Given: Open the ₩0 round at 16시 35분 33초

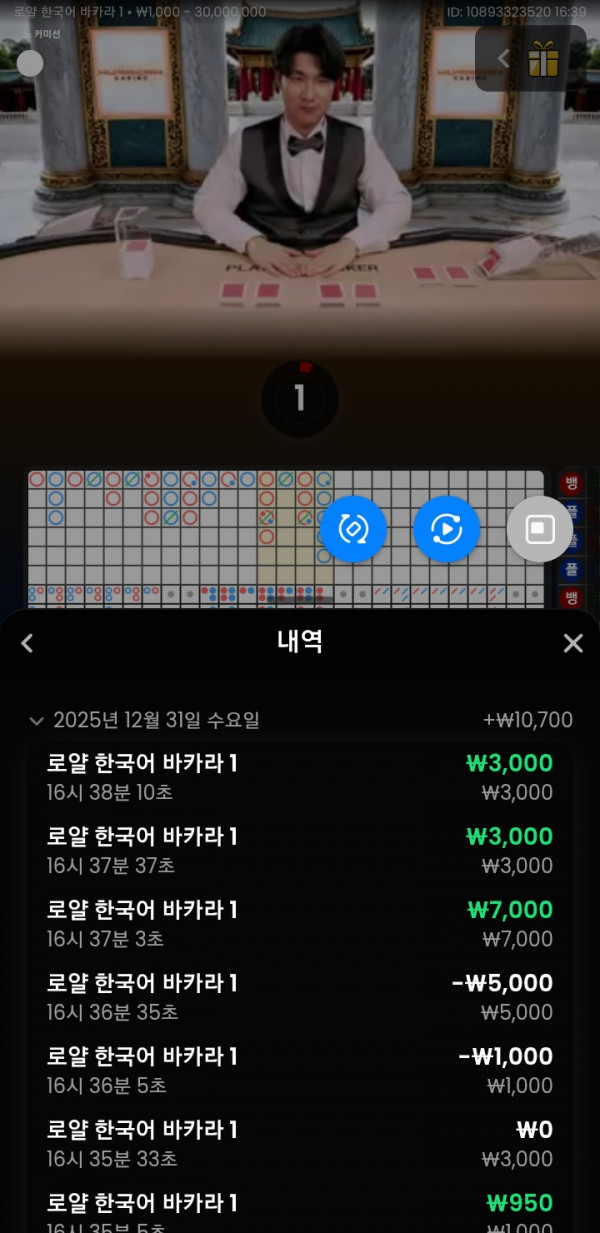Looking at the screenshot, I should click(300, 1143).
